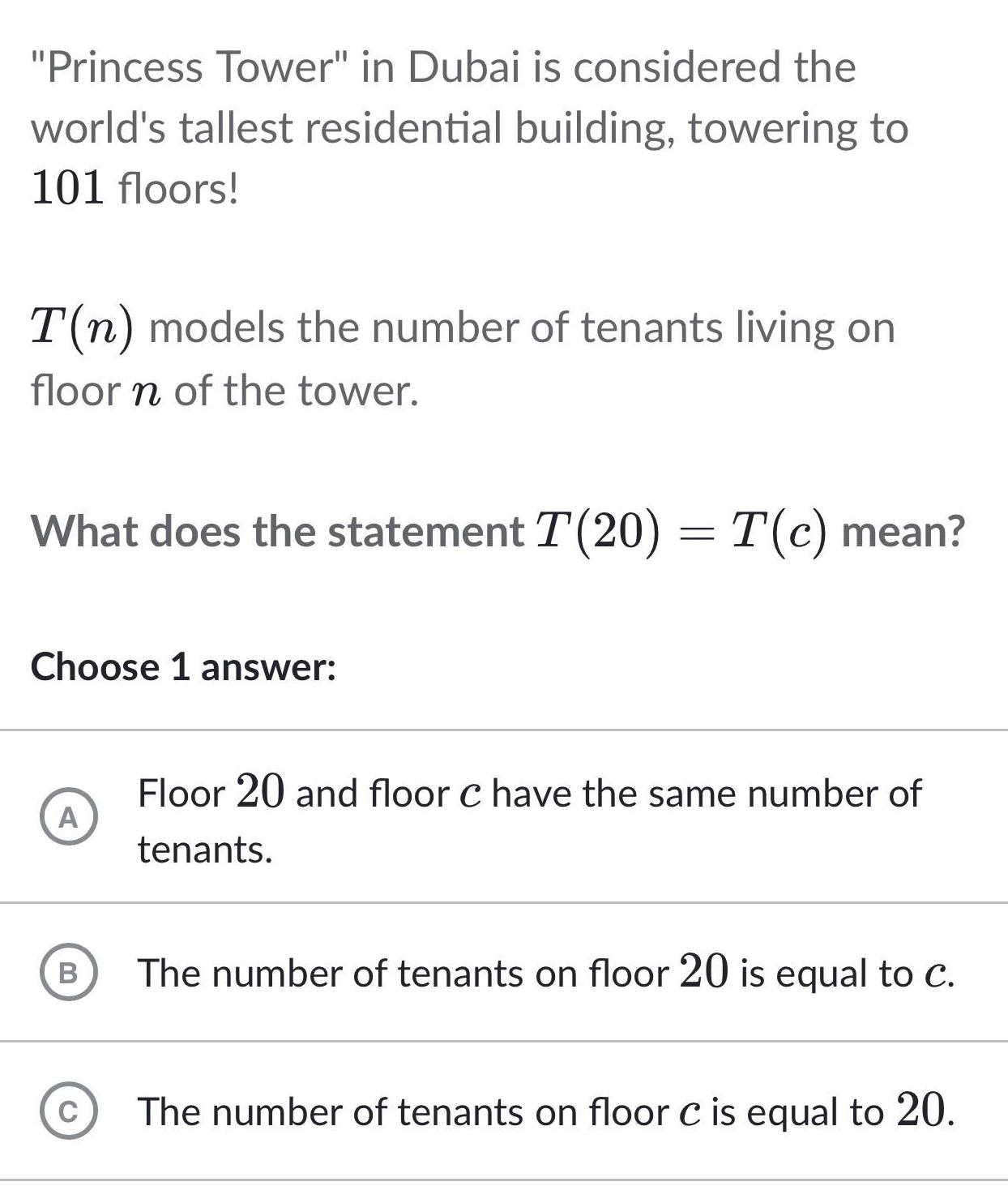Click answer stating tenants on floor c equal 20
1008x1186 pixels.
click(x=543, y=1113)
